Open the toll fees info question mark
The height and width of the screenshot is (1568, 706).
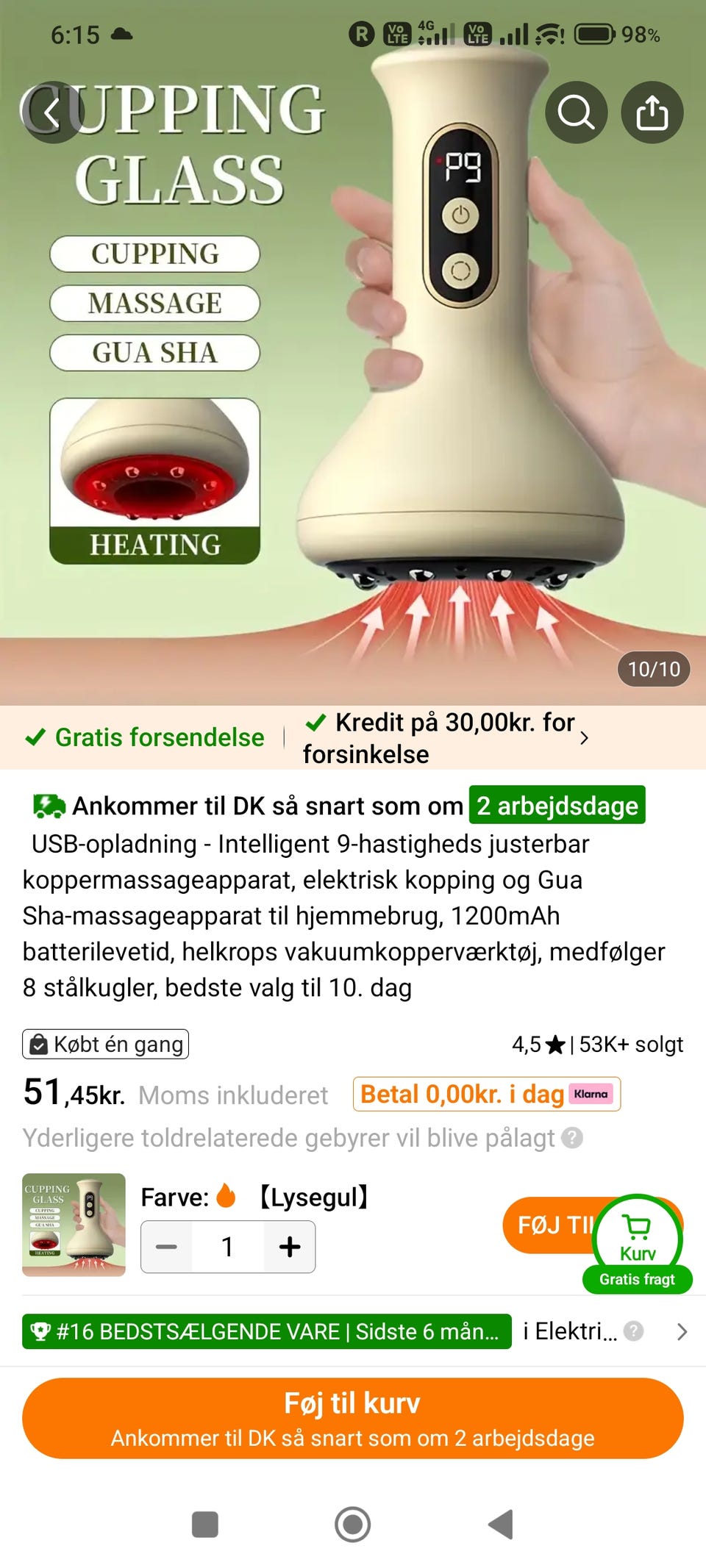tap(572, 1138)
